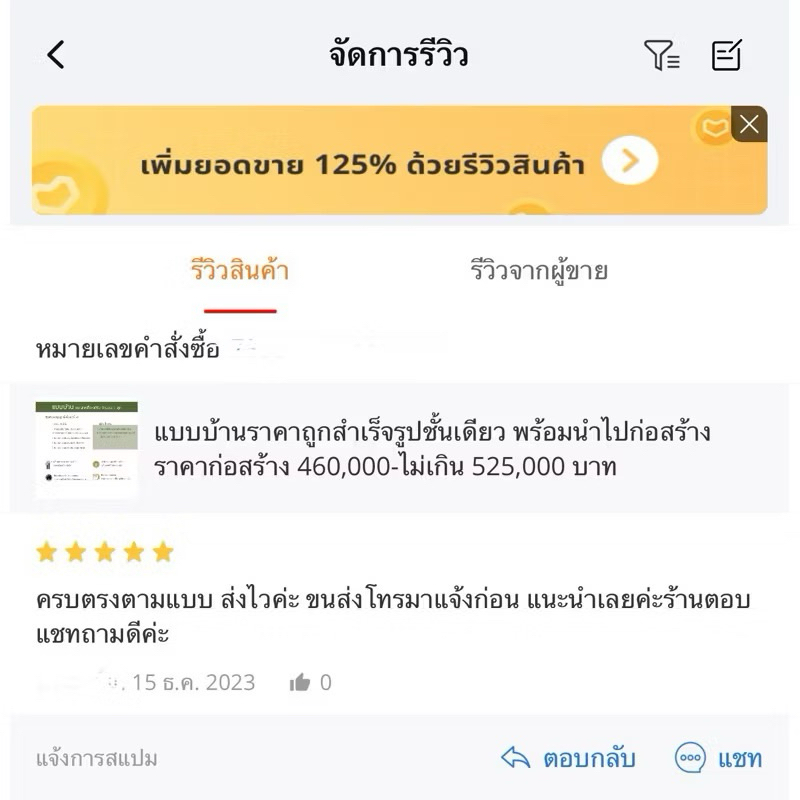Open the edit note icon

coord(727,55)
